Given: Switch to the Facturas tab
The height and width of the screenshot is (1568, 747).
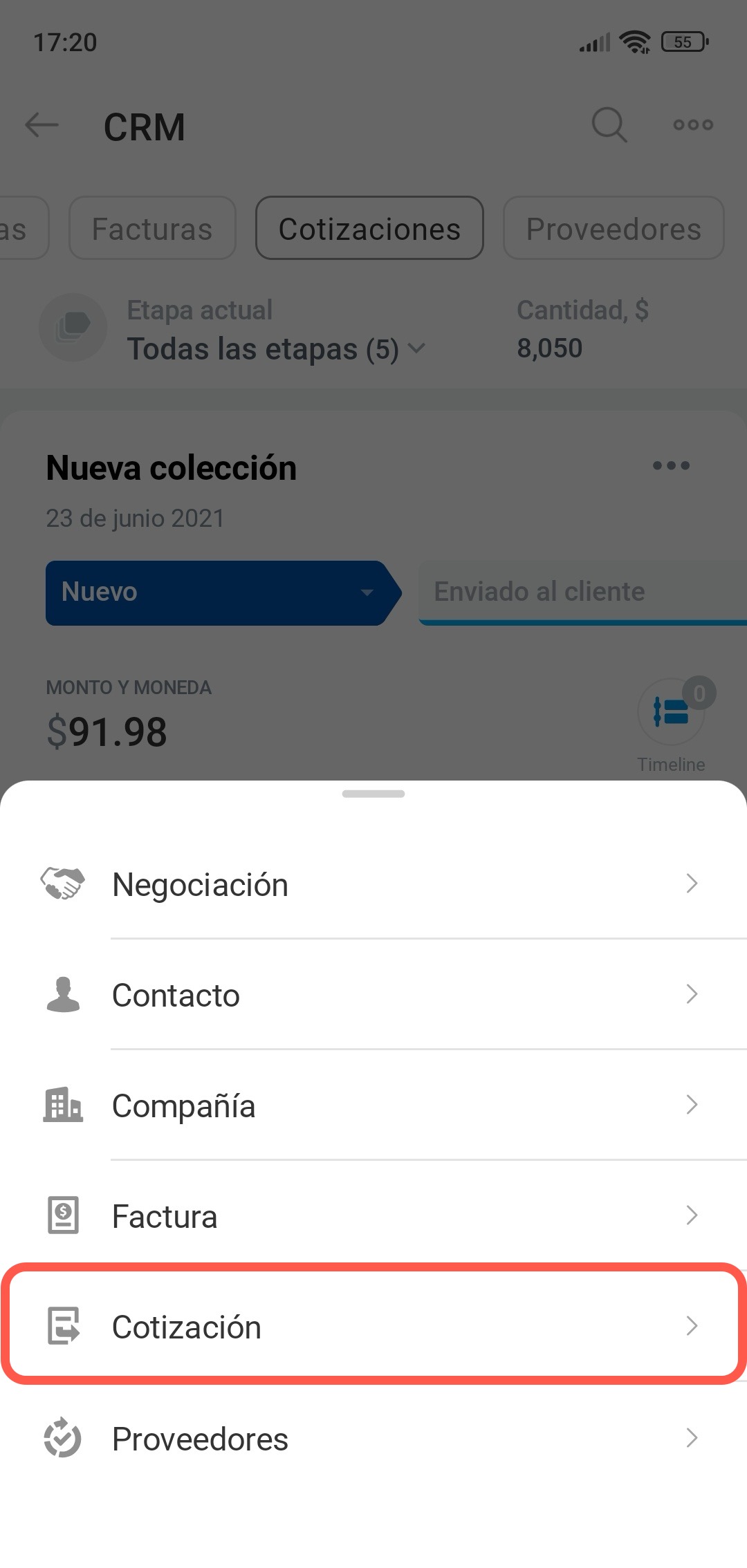Looking at the screenshot, I should coord(152,229).
